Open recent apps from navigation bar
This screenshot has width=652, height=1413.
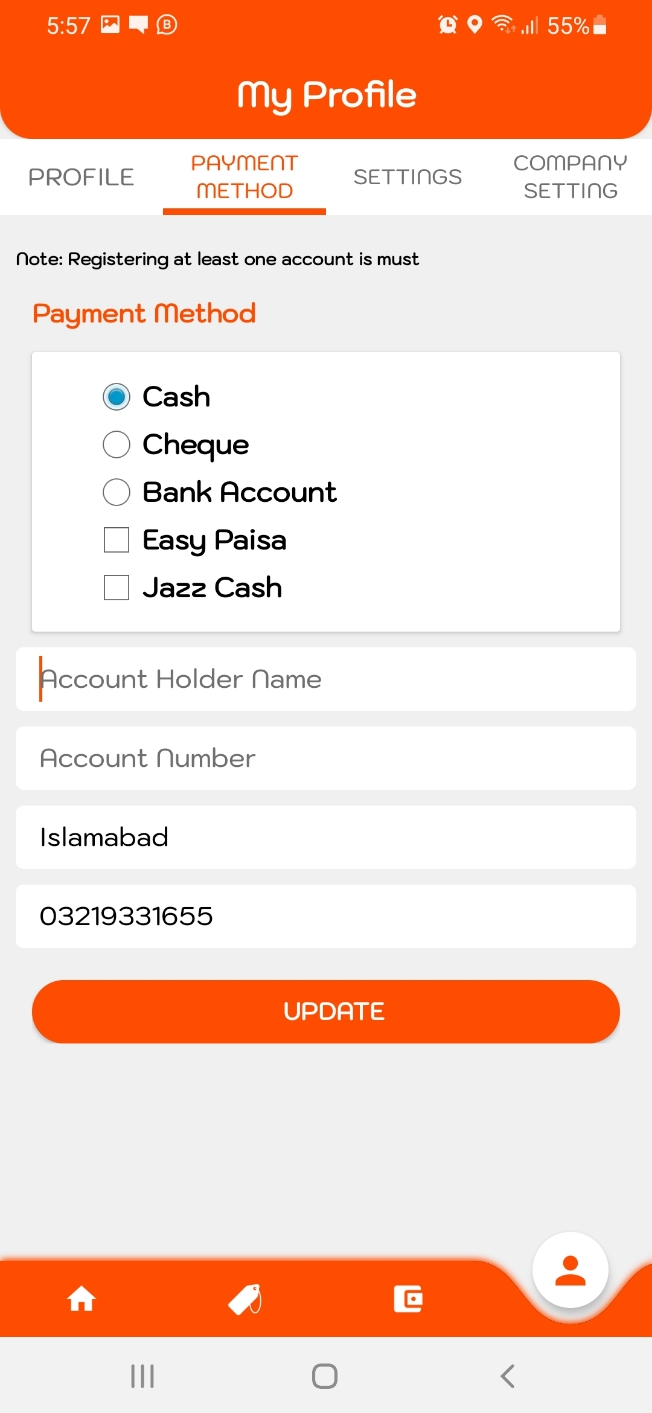pyautogui.click(x=142, y=1376)
